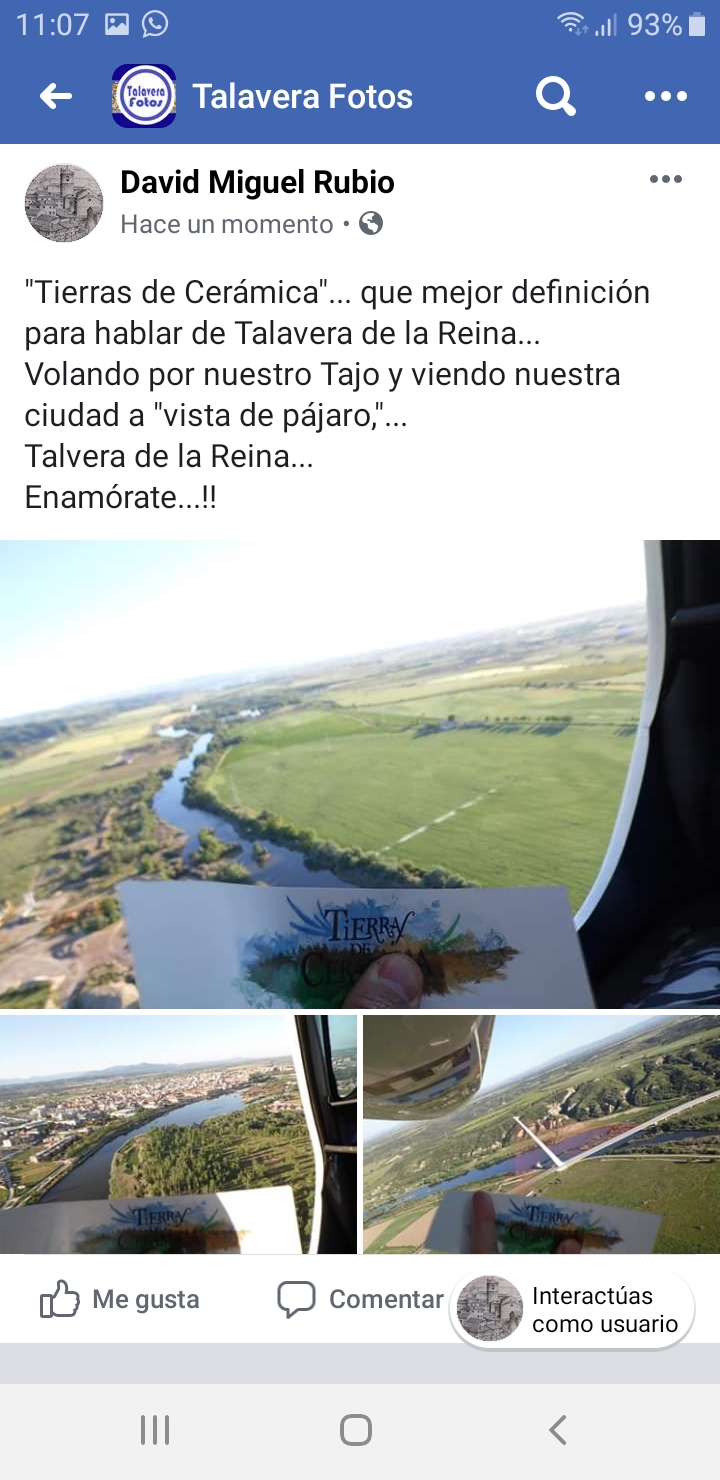This screenshot has height=1480, width=720.
Task: Search within the Talavera Fotos group
Action: pyautogui.click(x=555, y=96)
